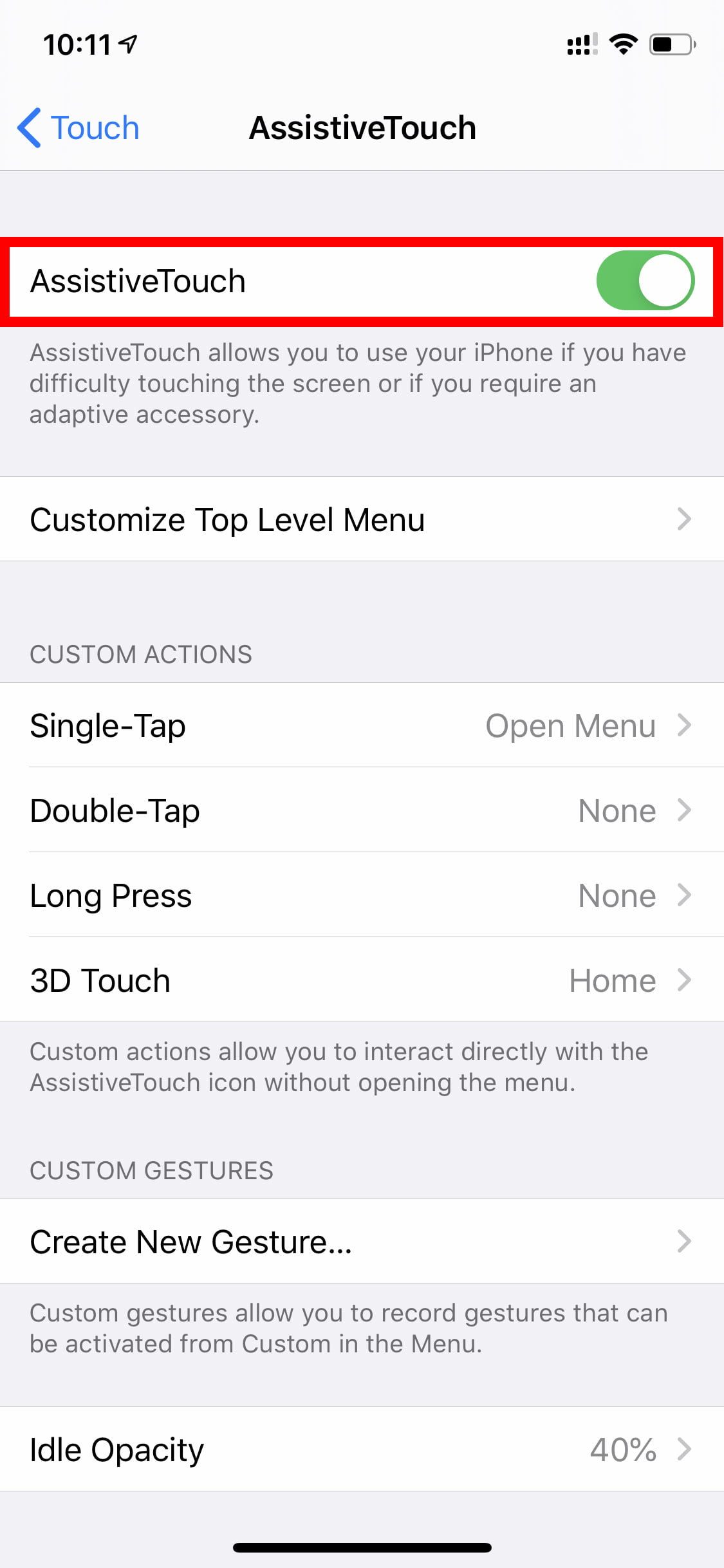Image resolution: width=724 pixels, height=1568 pixels.
Task: Open Long Press action settings
Action: 362,895
